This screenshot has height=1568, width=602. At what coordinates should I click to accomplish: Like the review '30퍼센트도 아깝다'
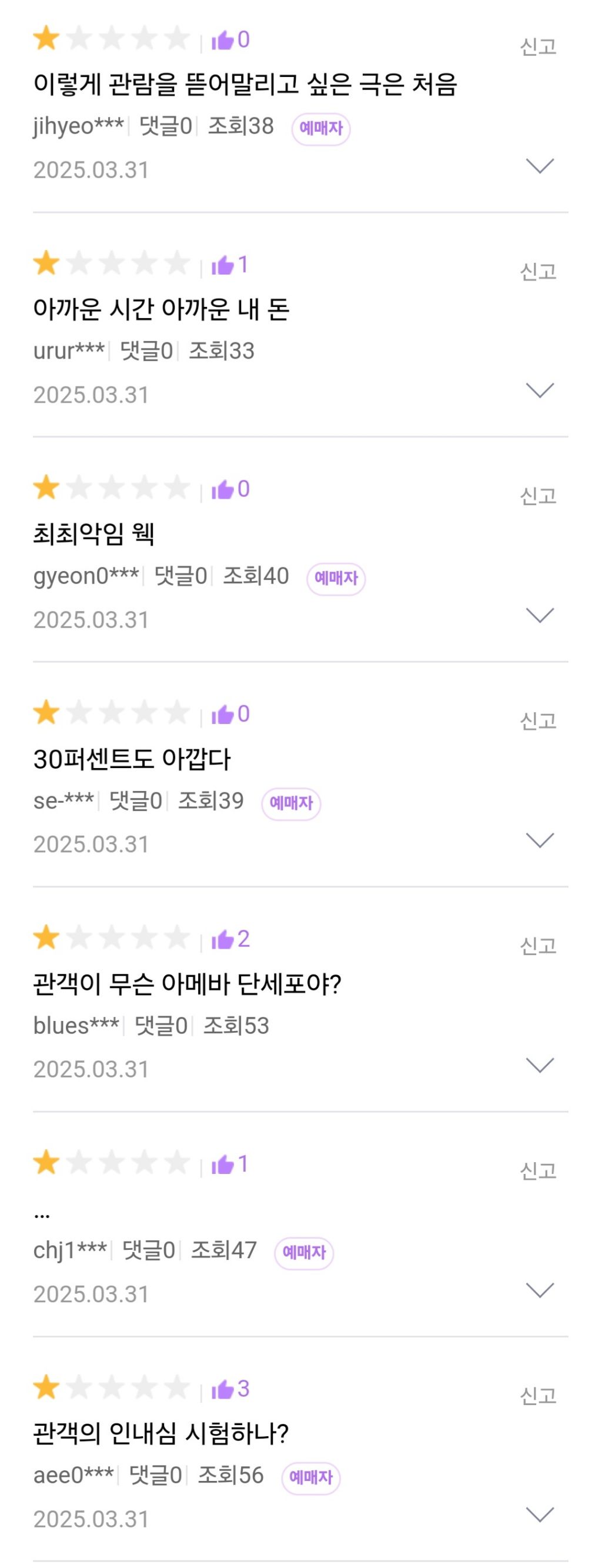[x=223, y=714]
